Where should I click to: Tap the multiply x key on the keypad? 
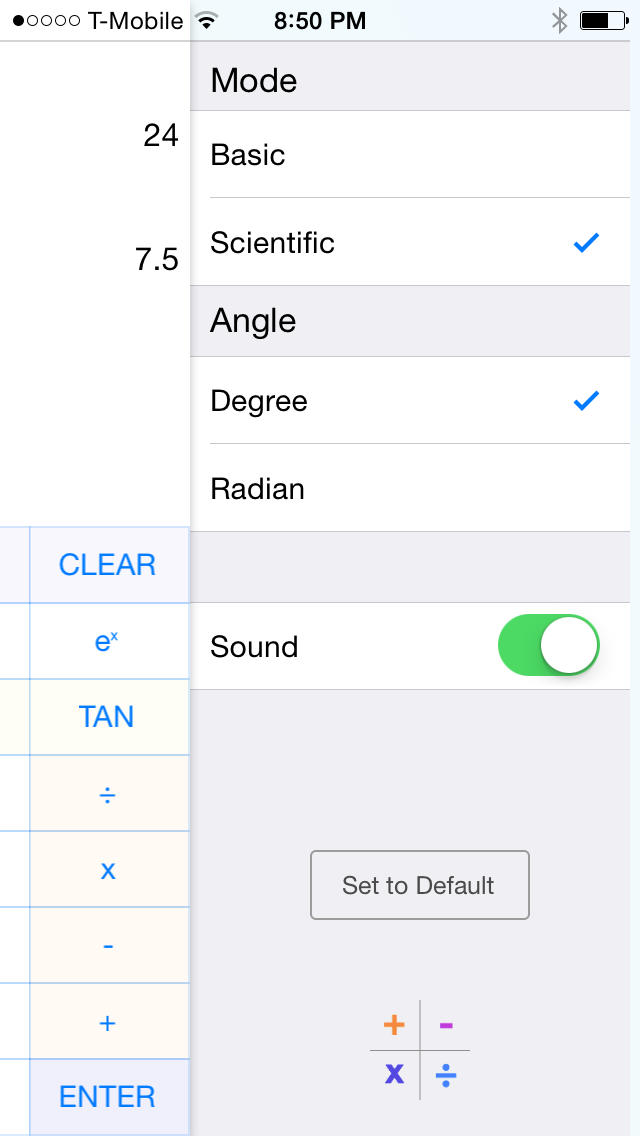[x=109, y=869]
